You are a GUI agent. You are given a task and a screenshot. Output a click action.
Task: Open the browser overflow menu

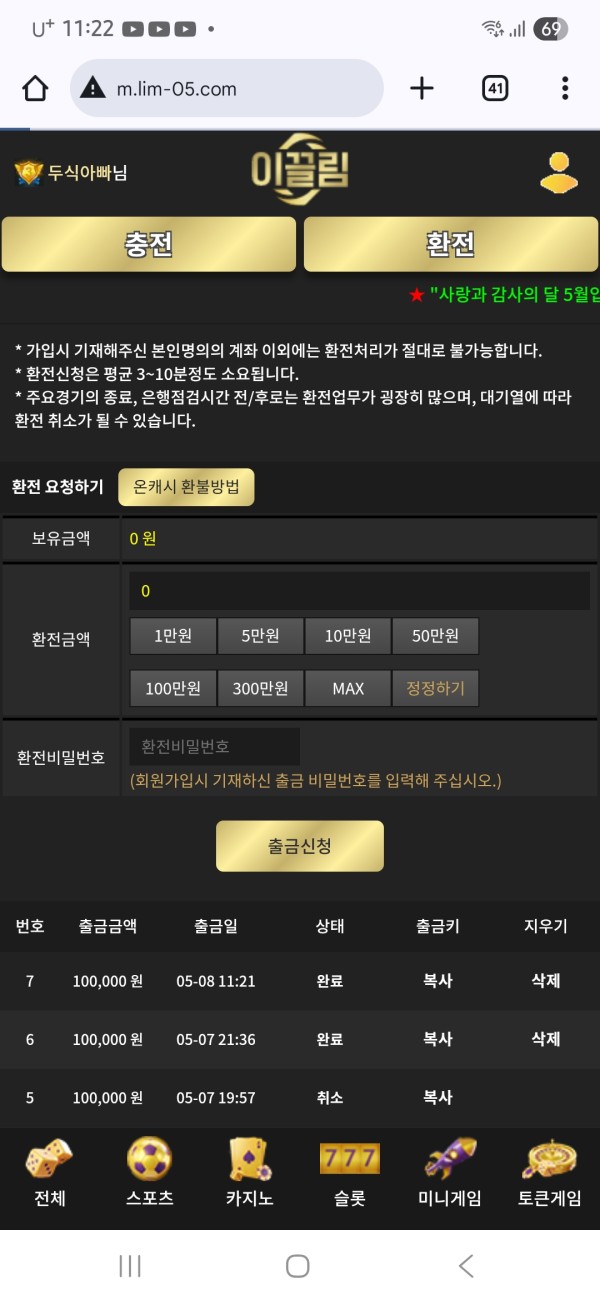[565, 88]
